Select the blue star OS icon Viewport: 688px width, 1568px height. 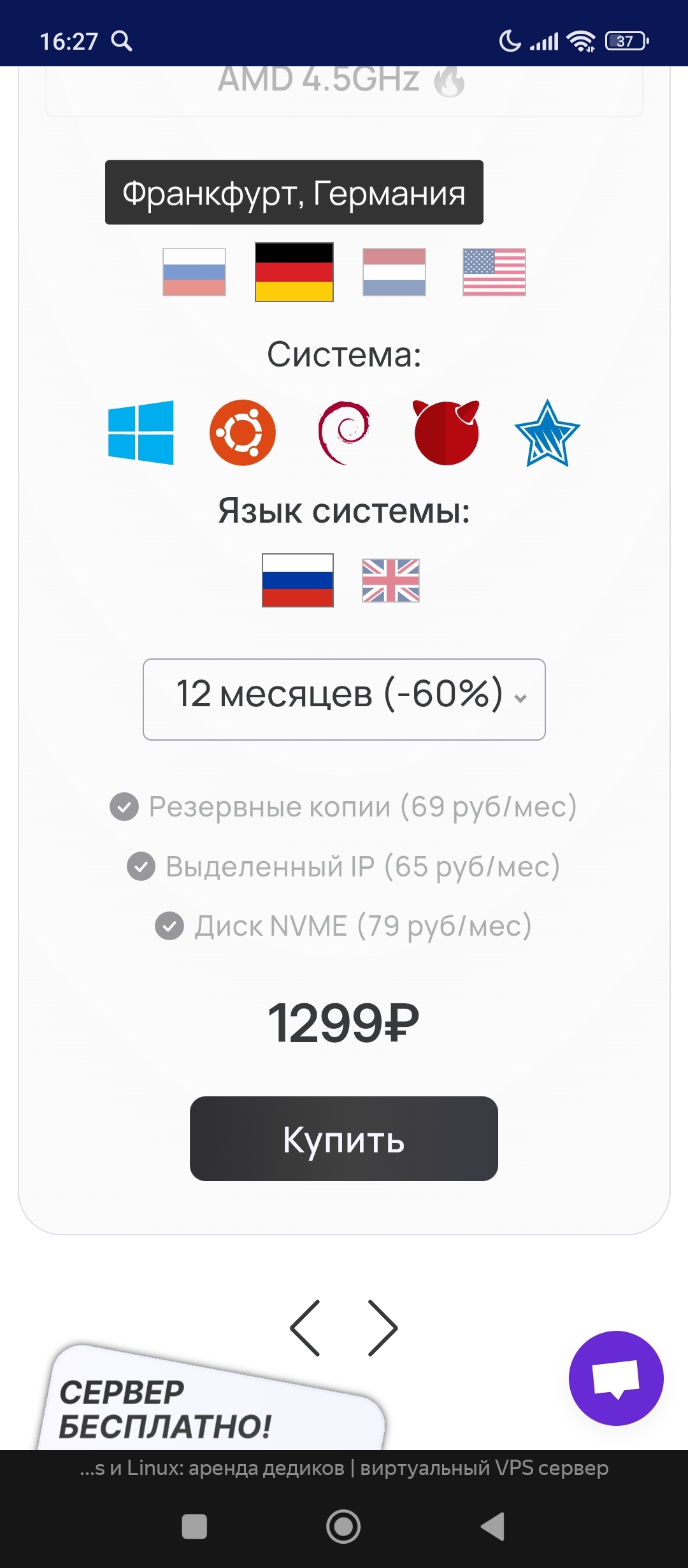547,434
